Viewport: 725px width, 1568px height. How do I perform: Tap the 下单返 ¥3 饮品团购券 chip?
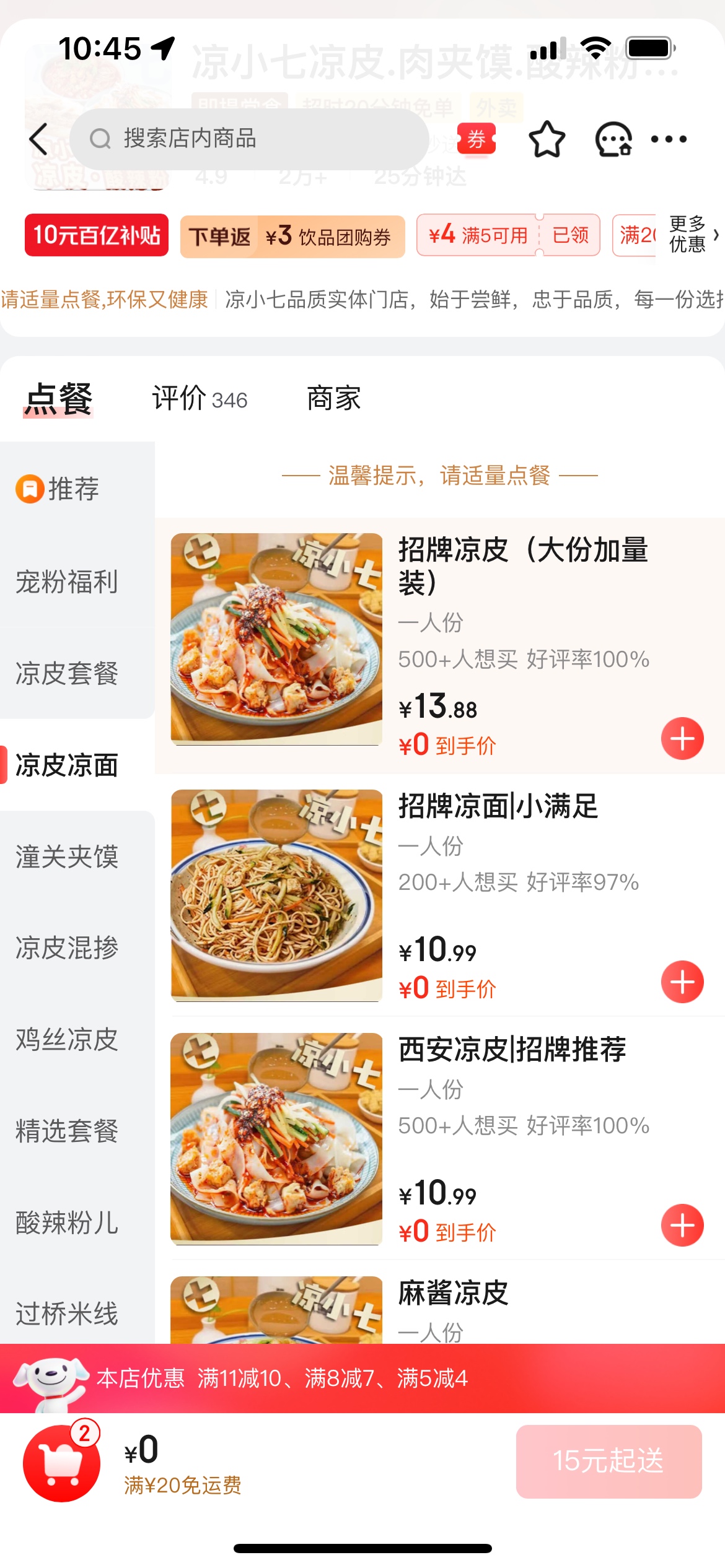[x=292, y=237]
